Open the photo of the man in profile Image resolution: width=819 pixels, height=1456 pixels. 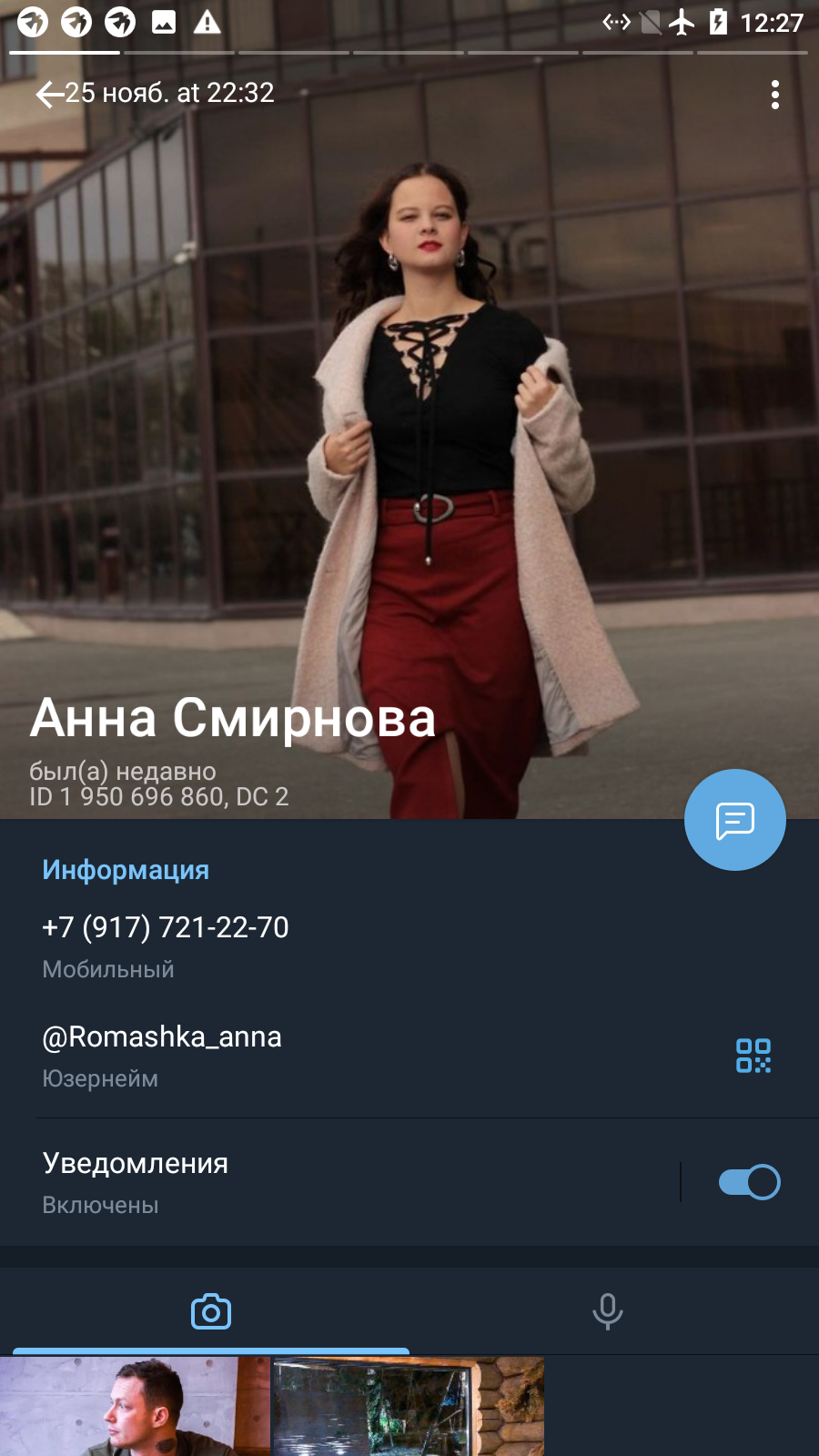[135, 1407]
